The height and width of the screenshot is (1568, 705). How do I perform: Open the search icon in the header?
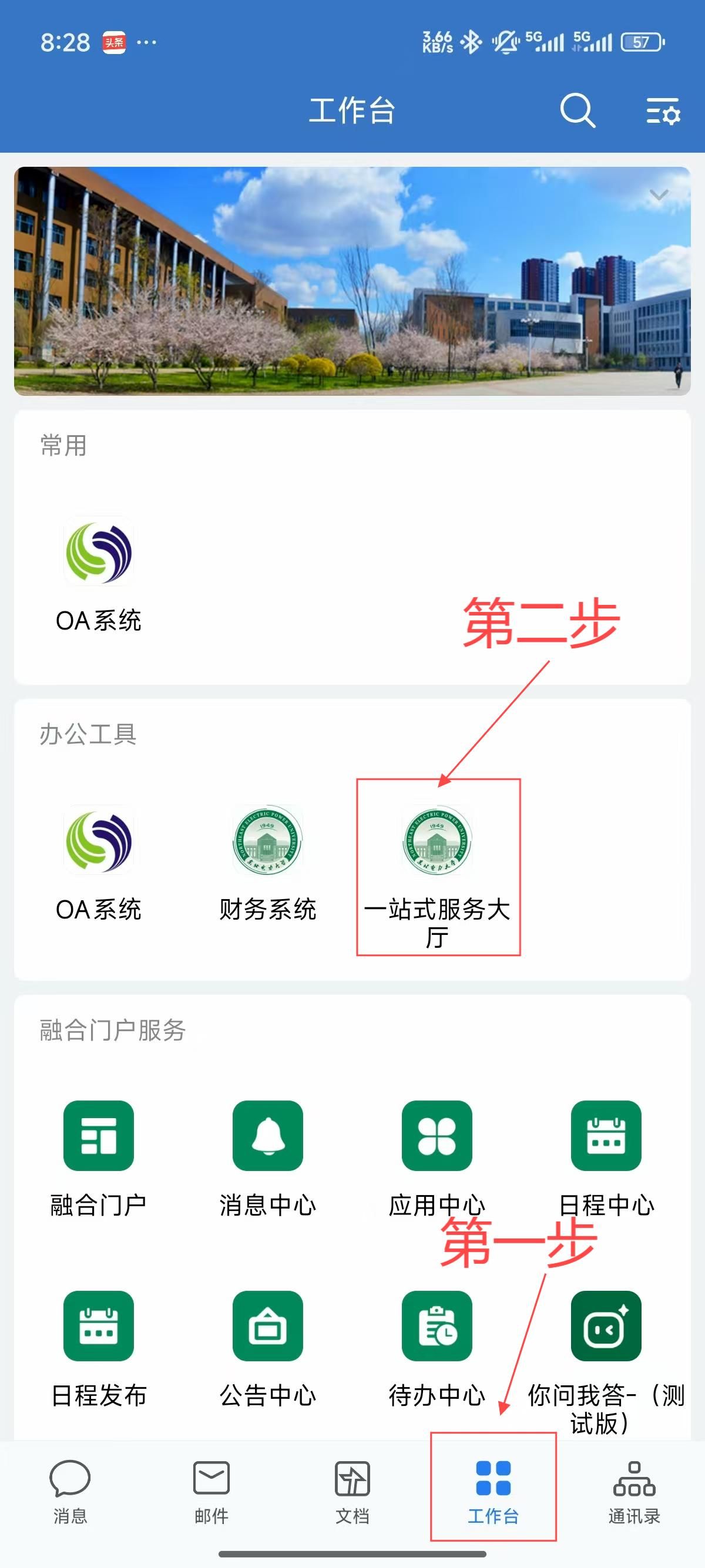[576, 111]
